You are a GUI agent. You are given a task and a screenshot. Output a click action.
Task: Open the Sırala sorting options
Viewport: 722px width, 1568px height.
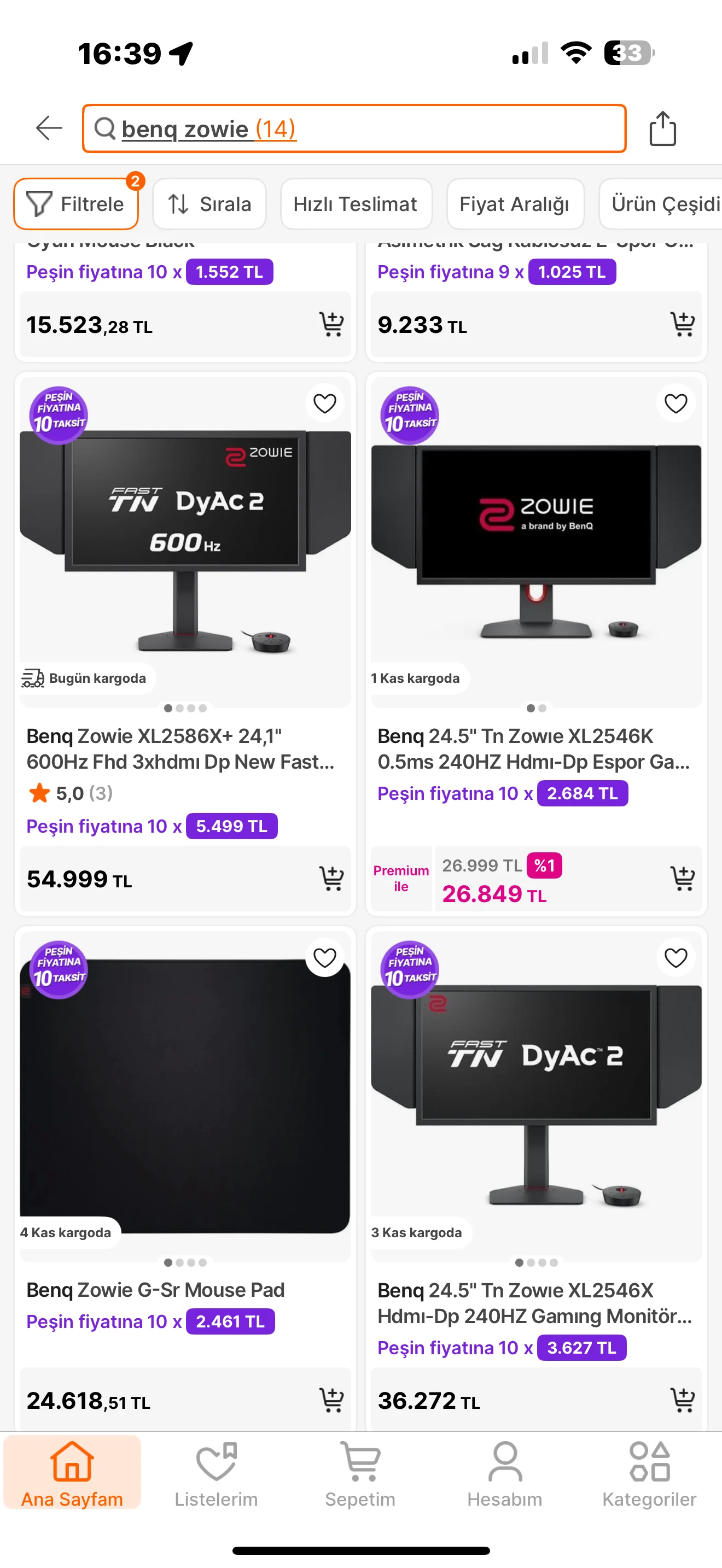coord(209,204)
